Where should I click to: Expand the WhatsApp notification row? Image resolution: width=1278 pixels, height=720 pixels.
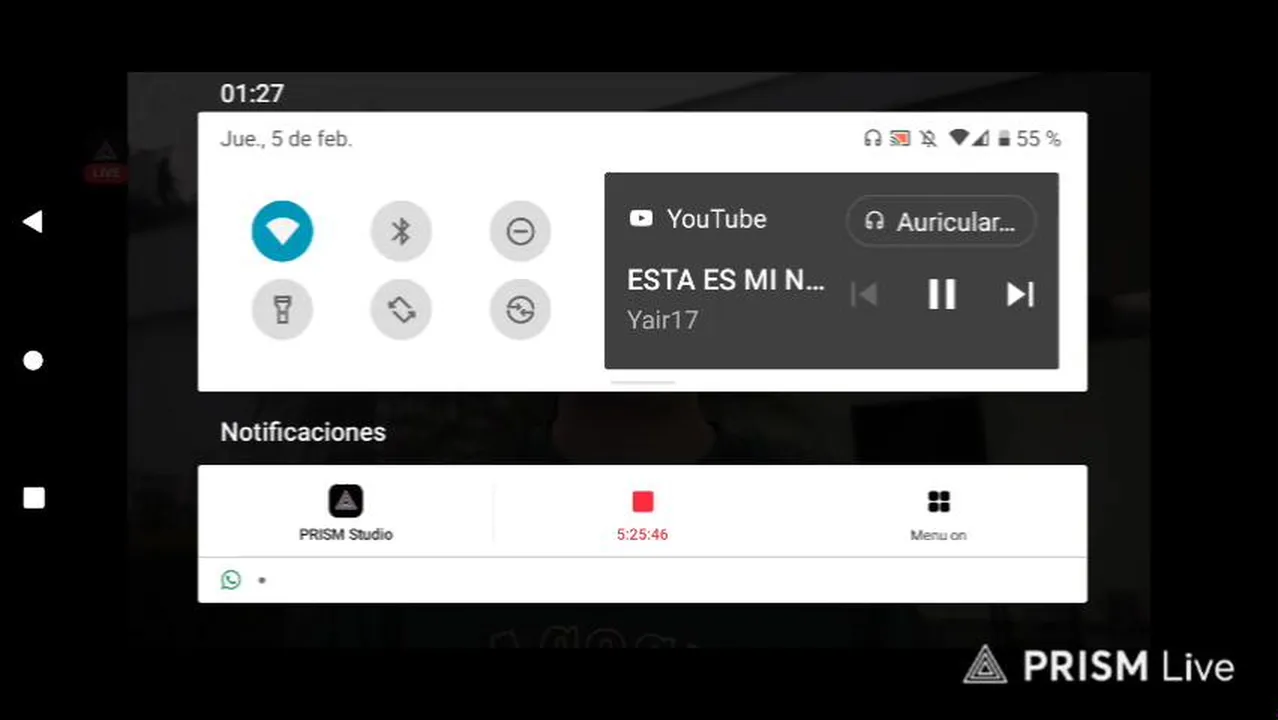pyautogui.click(x=640, y=580)
